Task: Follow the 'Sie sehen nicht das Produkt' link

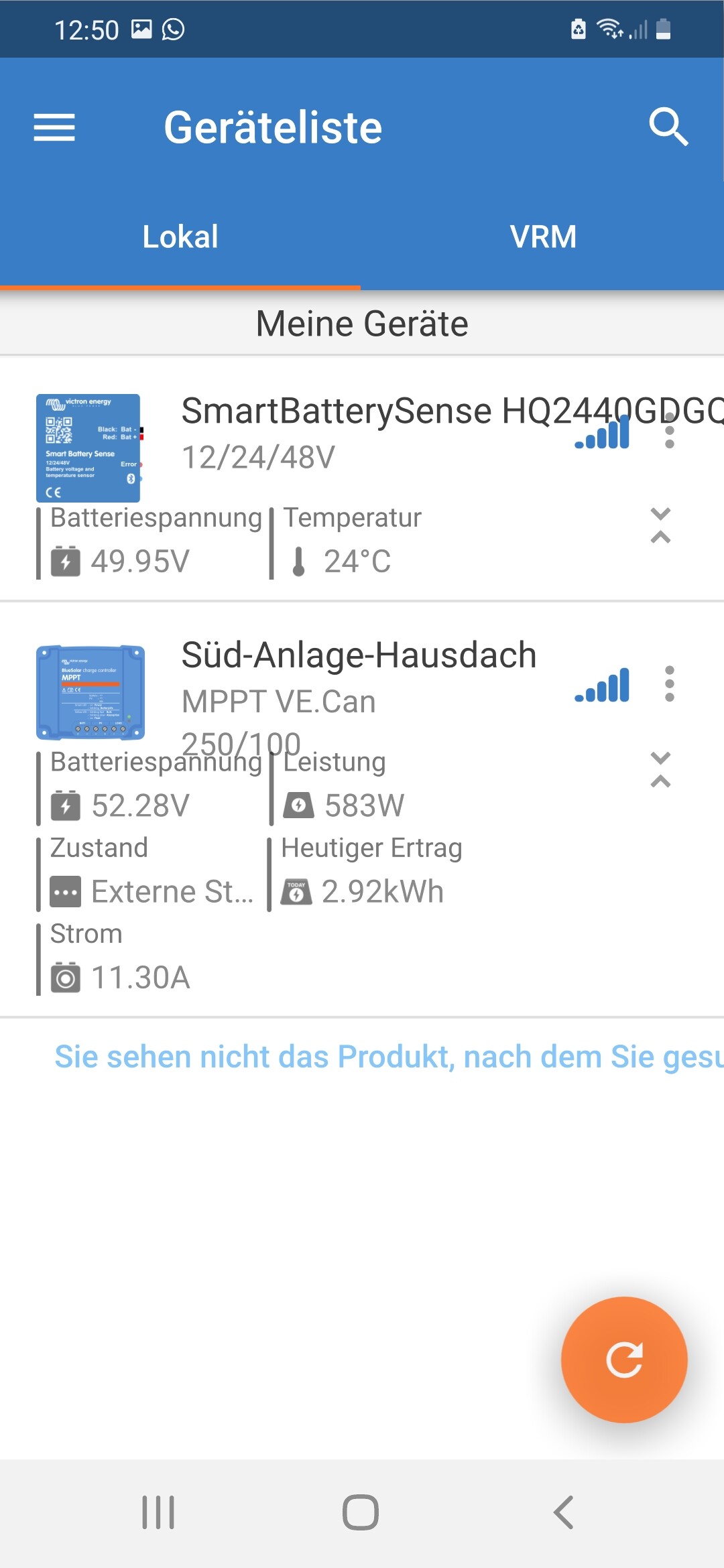Action: [x=389, y=1057]
